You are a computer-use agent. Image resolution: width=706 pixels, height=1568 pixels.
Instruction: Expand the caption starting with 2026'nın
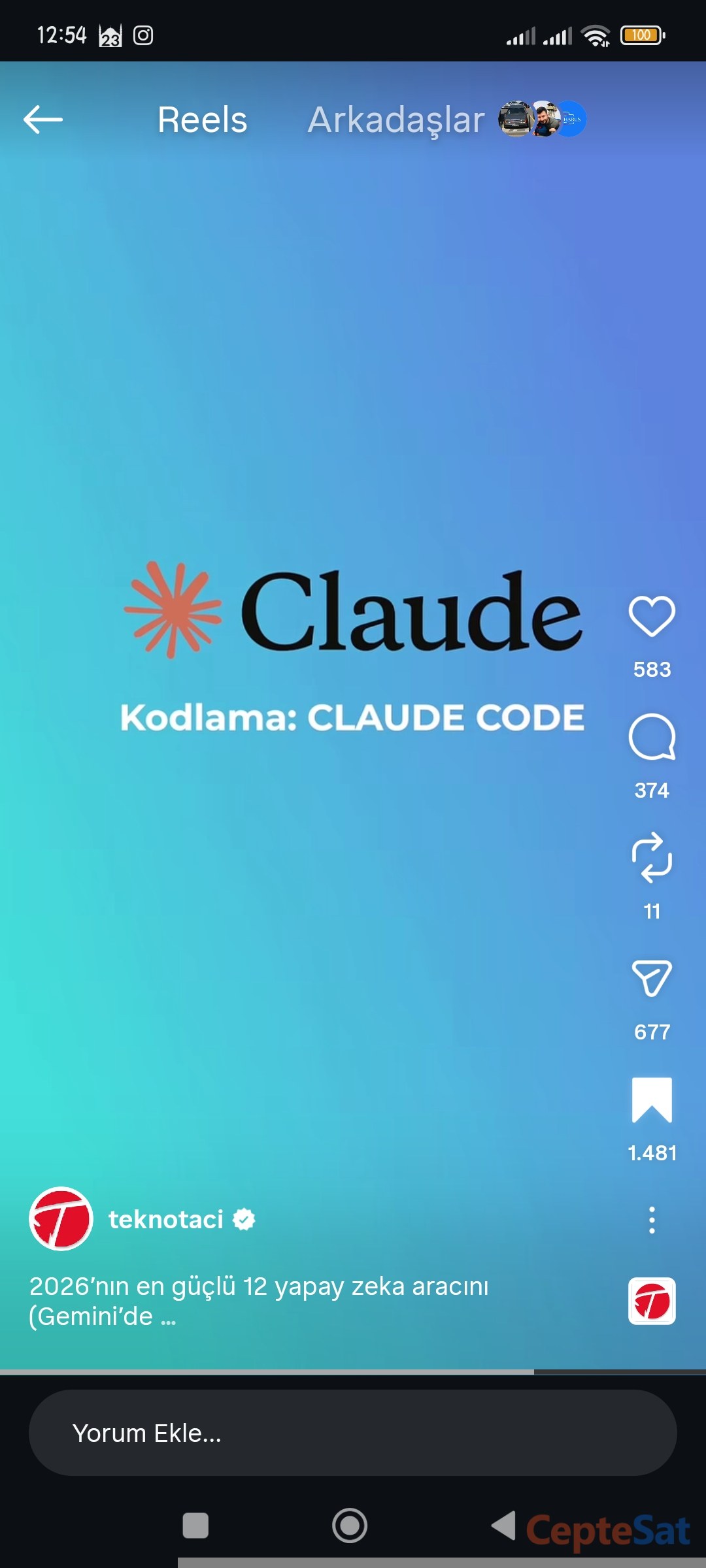[258, 1301]
